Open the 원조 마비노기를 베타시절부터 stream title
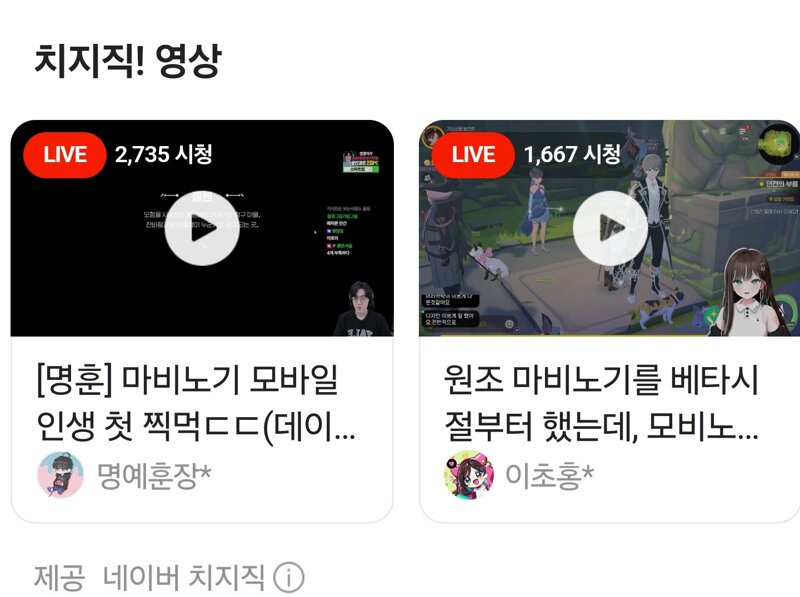This screenshot has height=597, width=800. pyautogui.click(x=602, y=406)
